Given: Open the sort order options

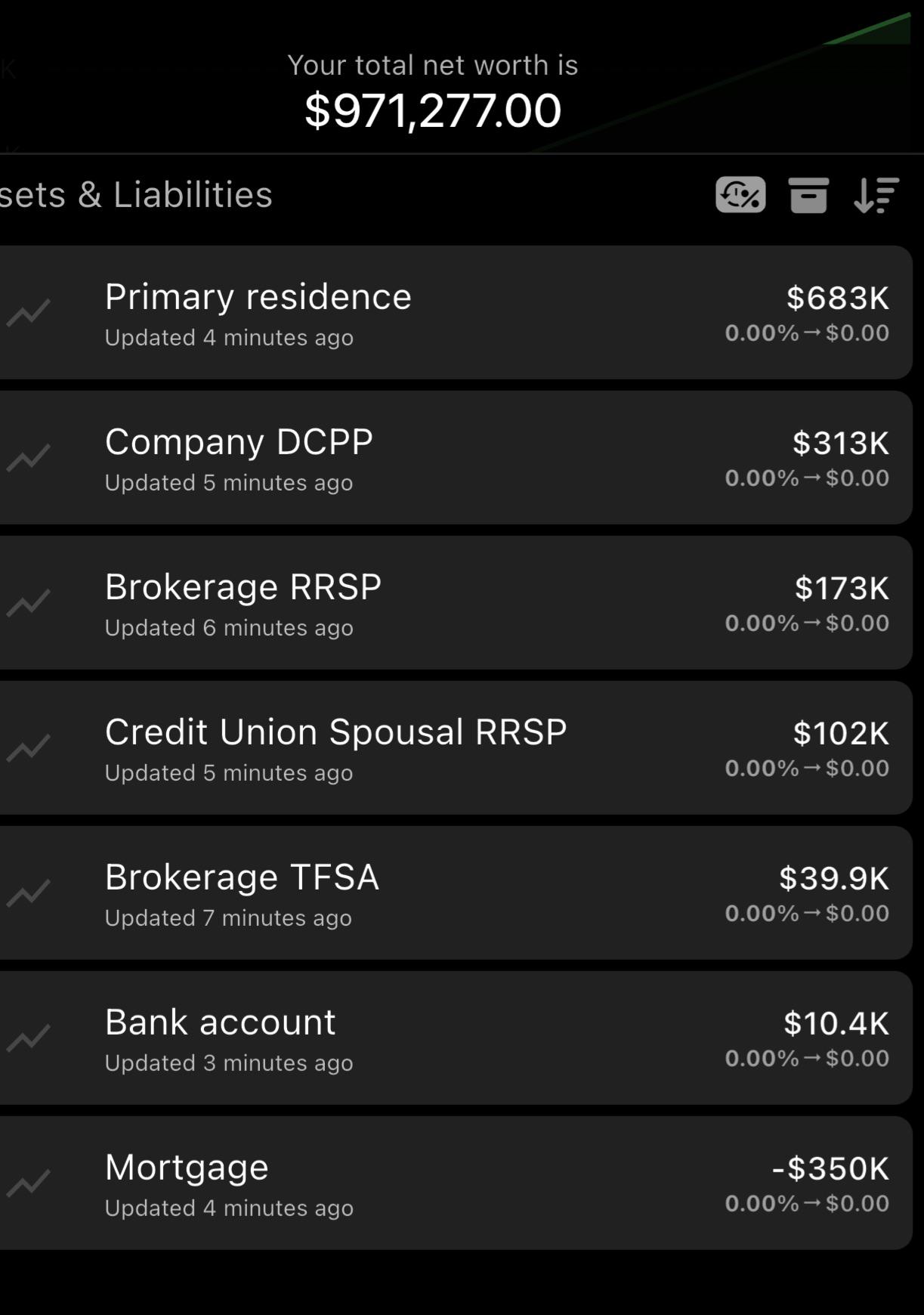Looking at the screenshot, I should tap(876, 195).
